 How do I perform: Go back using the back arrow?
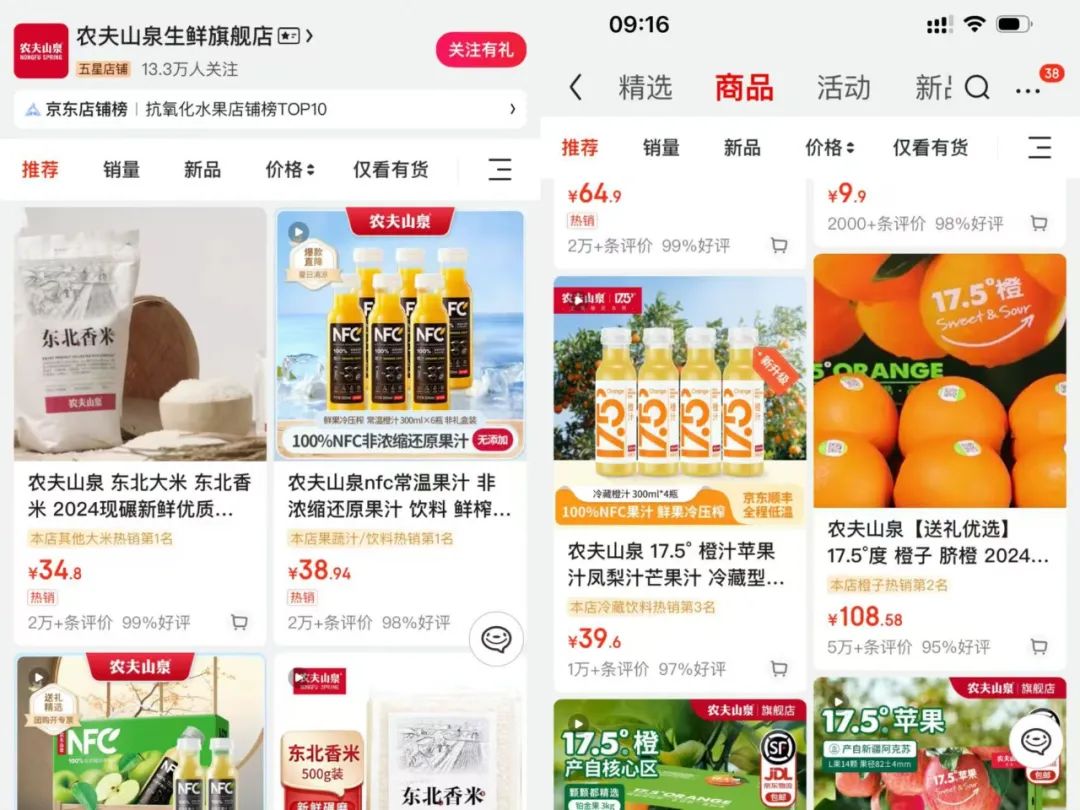point(575,88)
